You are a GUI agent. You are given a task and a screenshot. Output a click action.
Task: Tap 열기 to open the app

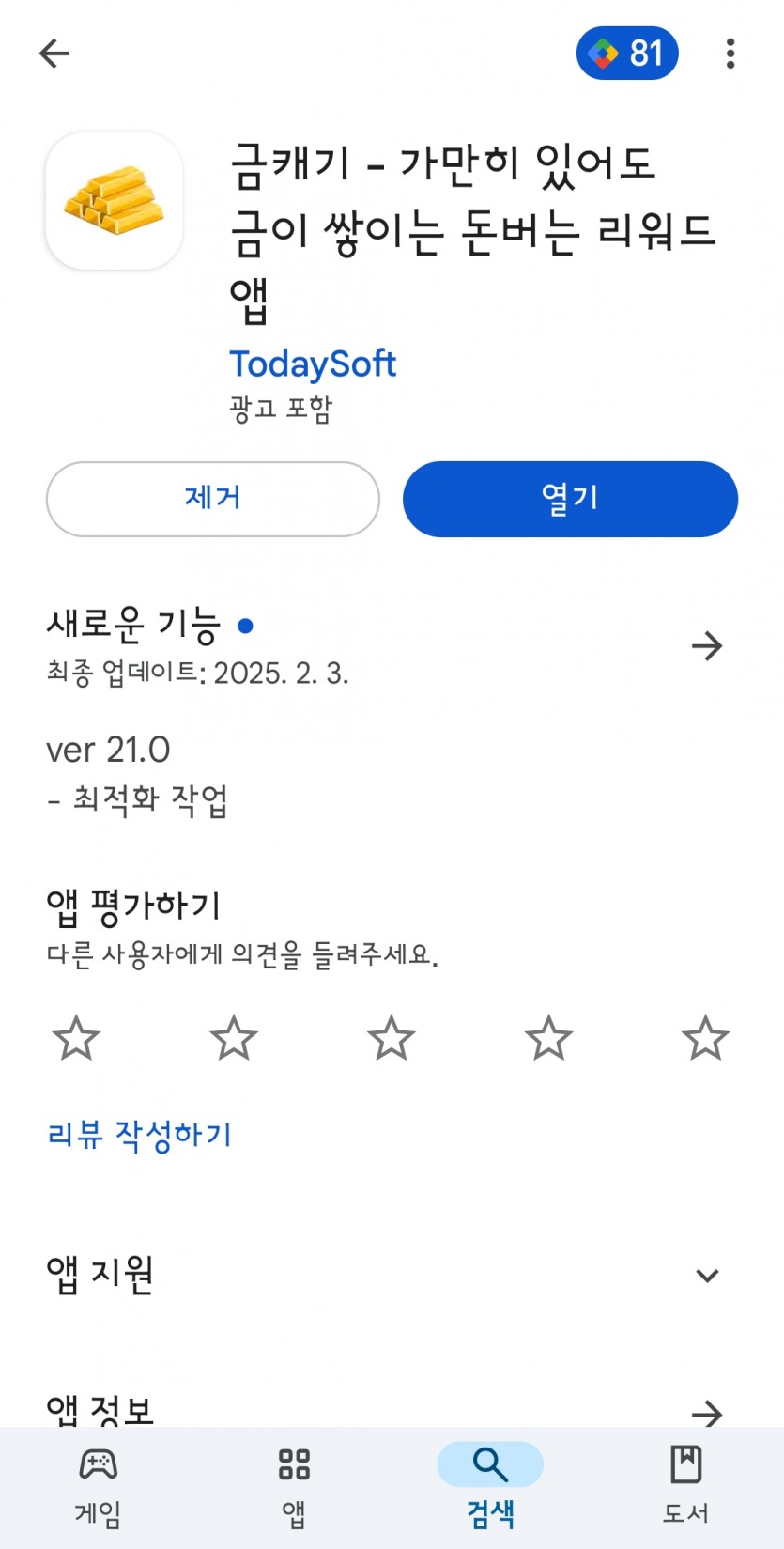(x=570, y=499)
